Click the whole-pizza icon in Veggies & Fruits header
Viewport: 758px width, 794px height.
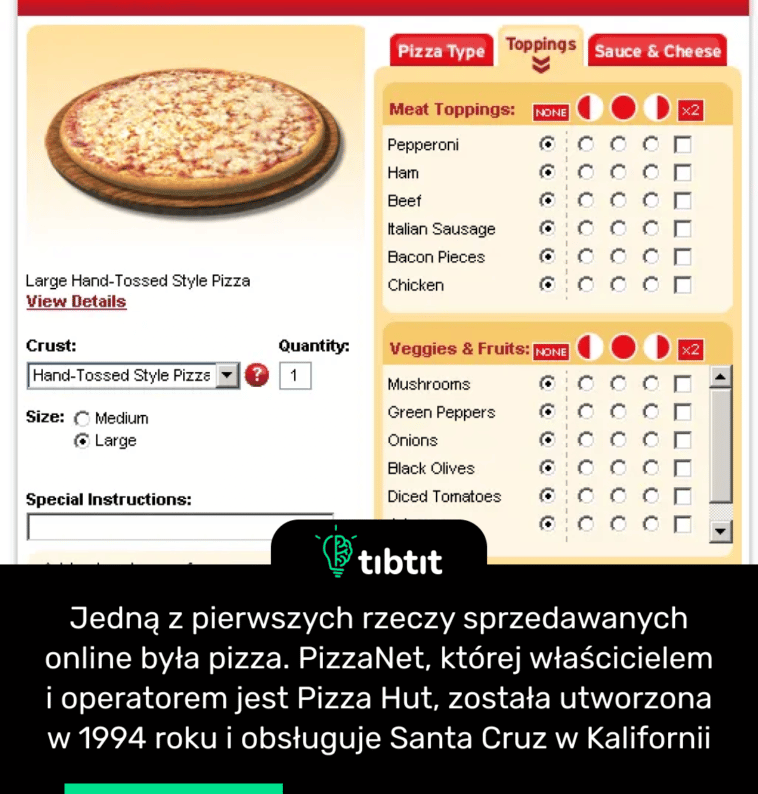pos(623,347)
